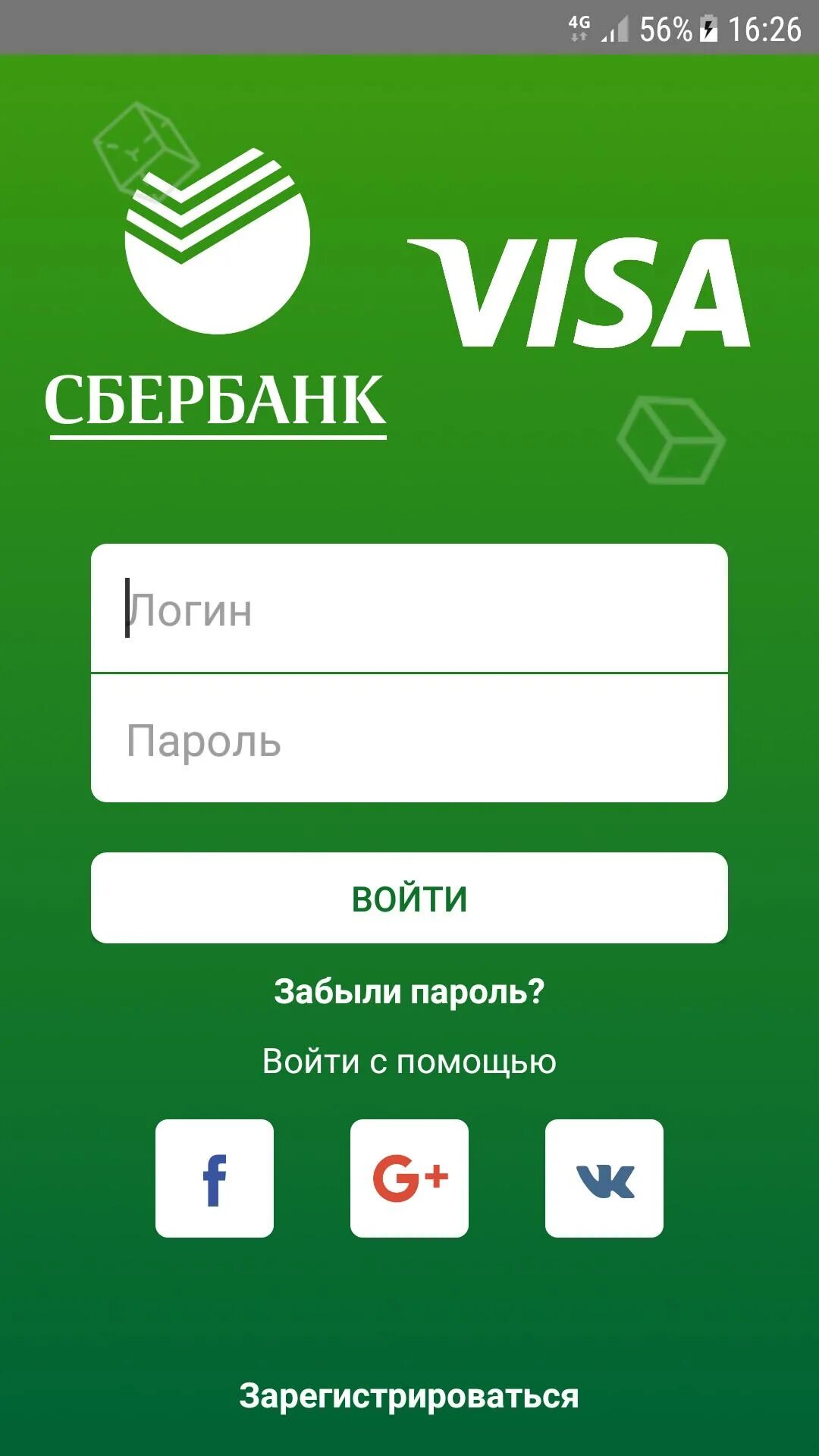Sign in with VK
Image resolution: width=819 pixels, height=1456 pixels.
click(604, 1178)
